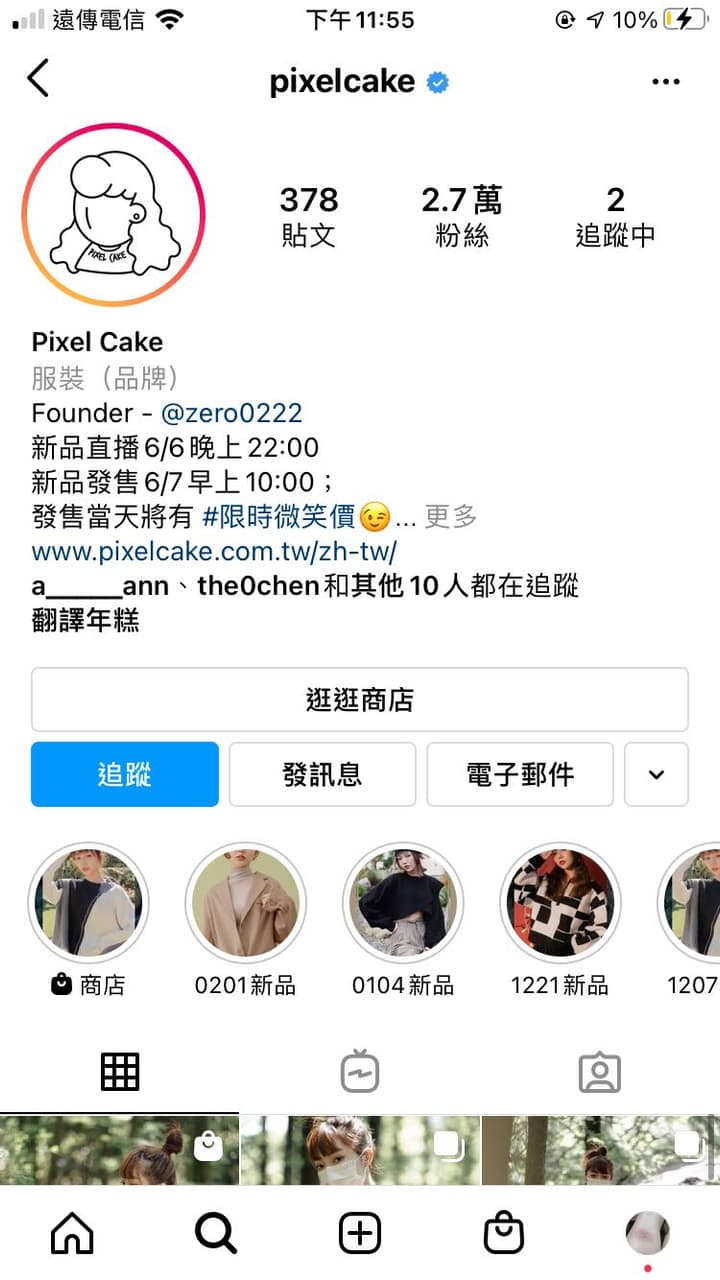
Task: Send a message via 發訊息
Action: [x=322, y=774]
